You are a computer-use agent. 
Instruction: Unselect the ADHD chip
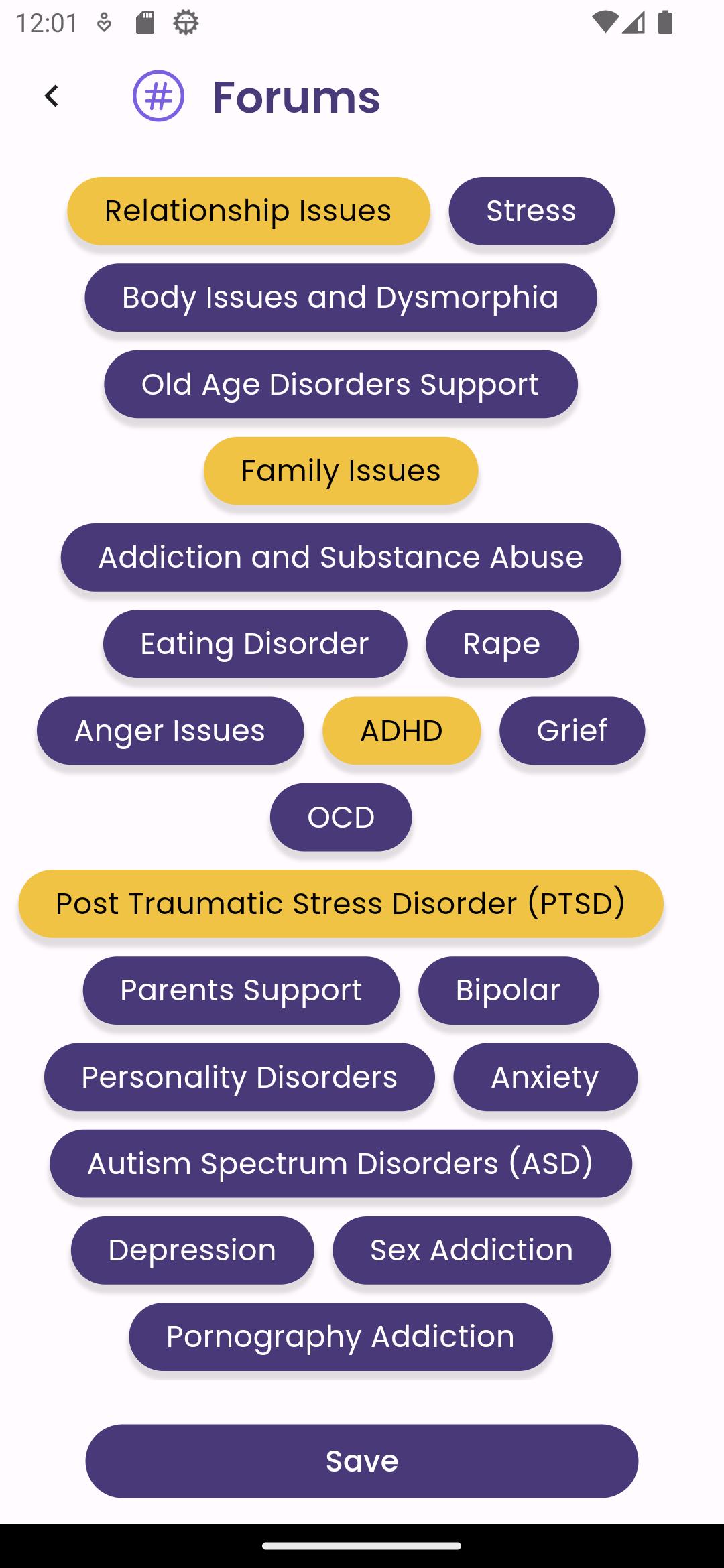[x=402, y=730]
